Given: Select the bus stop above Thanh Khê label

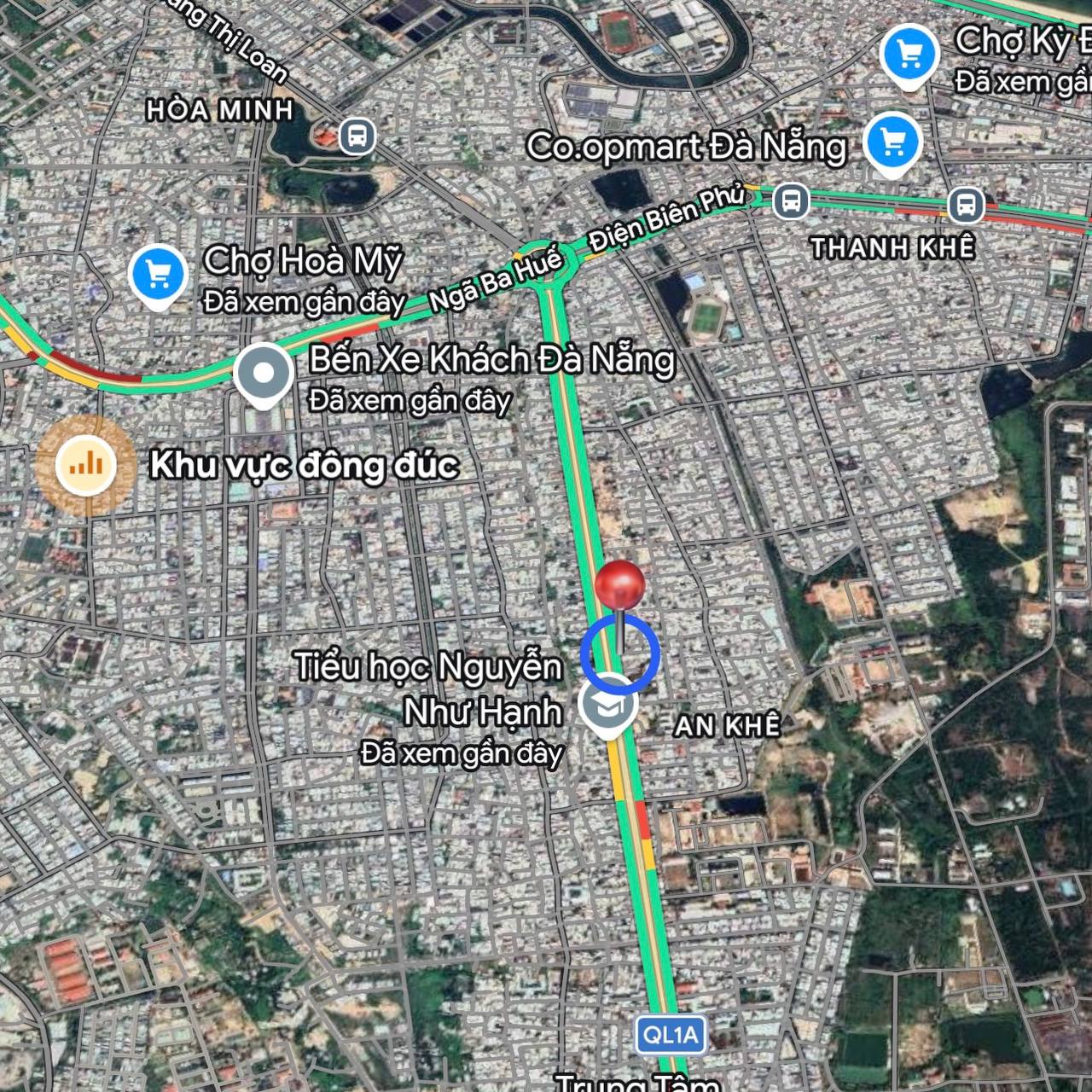Looking at the screenshot, I should click(x=965, y=205).
